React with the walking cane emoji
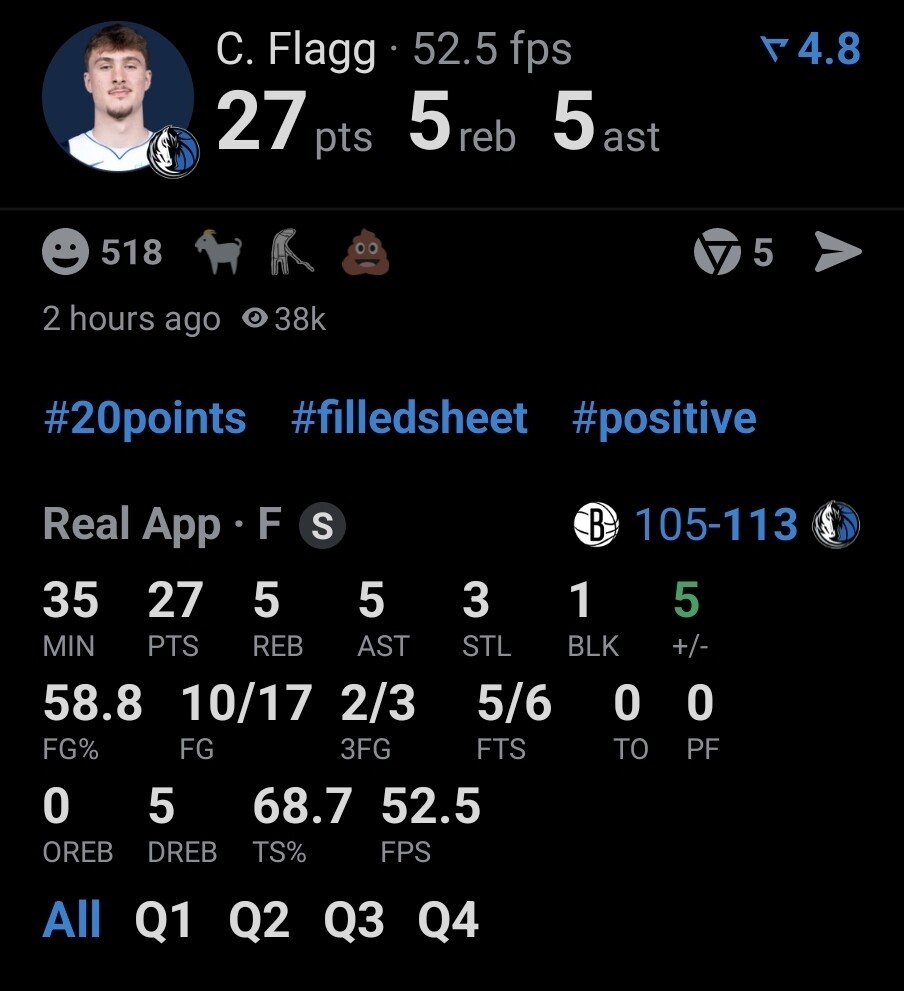Viewport: 904px width, 991px height. 292,253
